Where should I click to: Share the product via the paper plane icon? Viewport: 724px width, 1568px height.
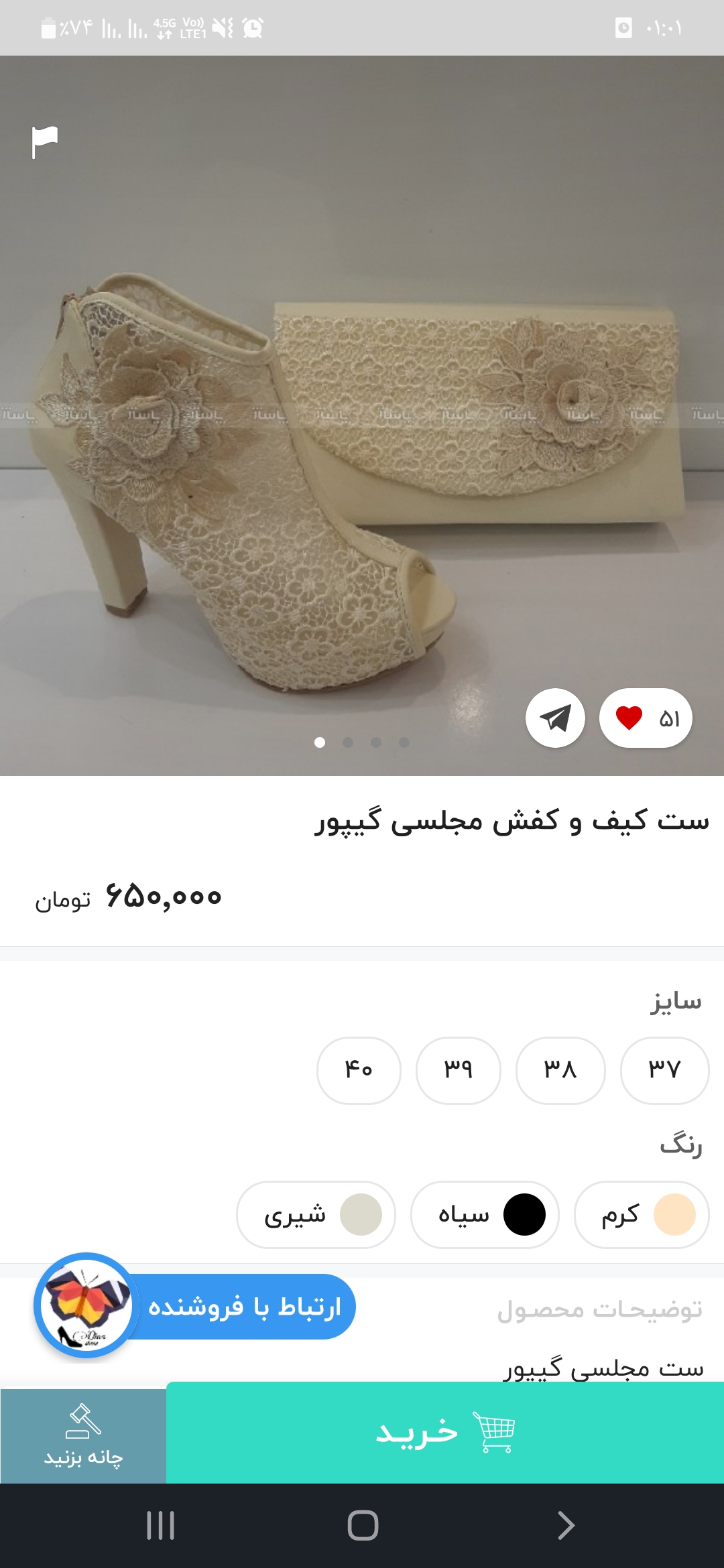pyautogui.click(x=555, y=718)
